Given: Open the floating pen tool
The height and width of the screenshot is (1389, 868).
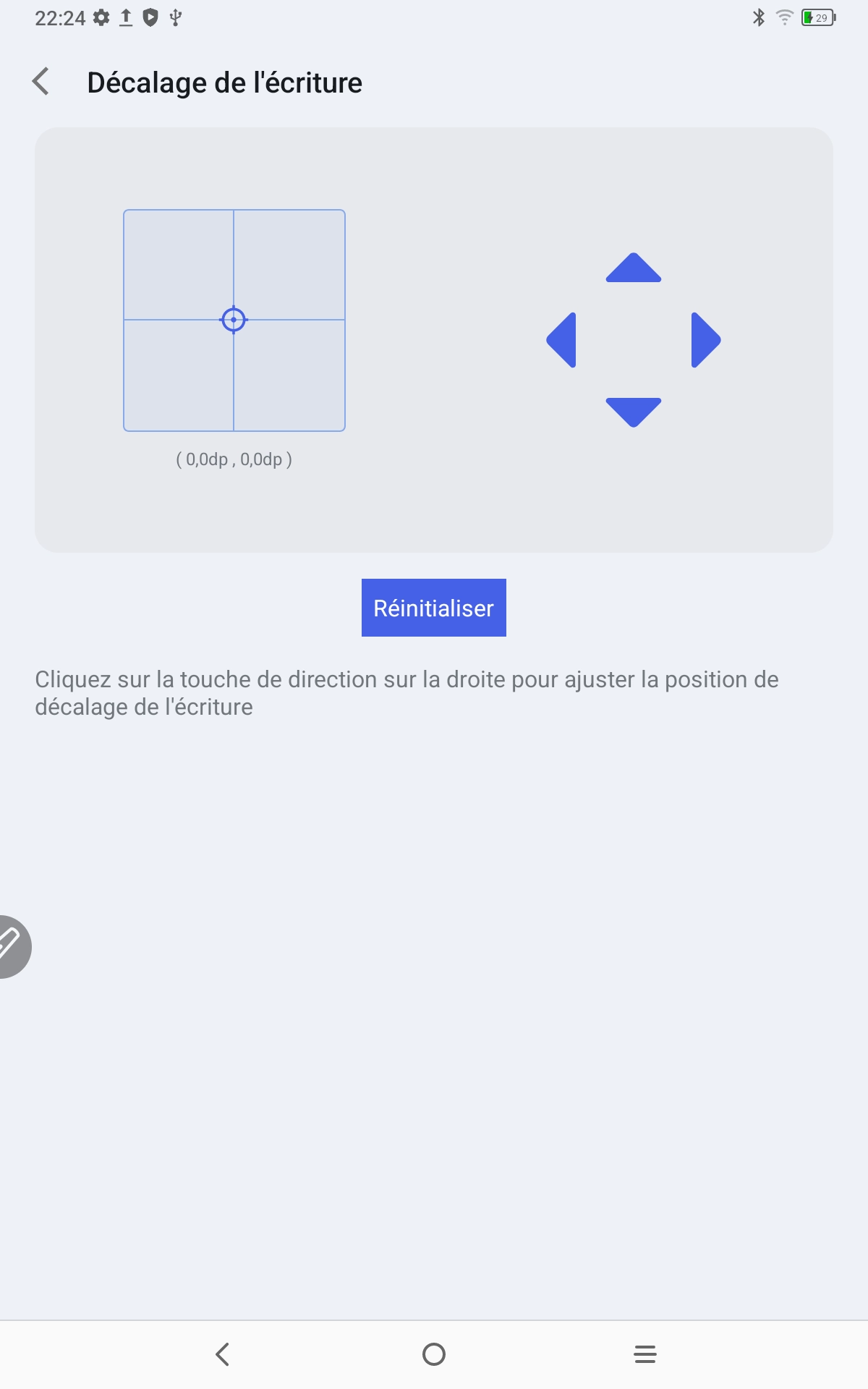Looking at the screenshot, I should [x=12, y=946].
